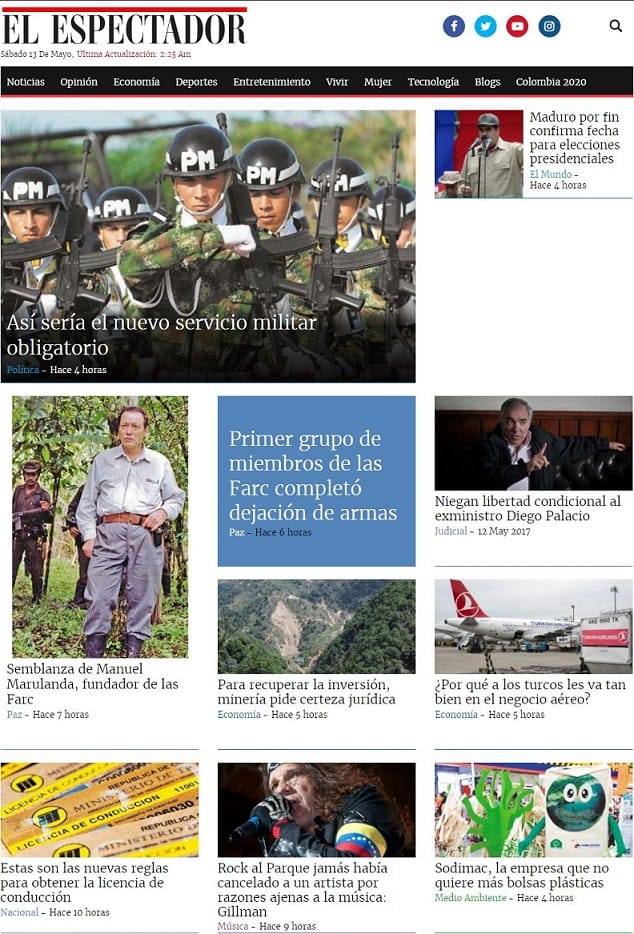Read the Sodimac bolsas plásticas story
This screenshot has width=634, height=934.
pos(521,875)
